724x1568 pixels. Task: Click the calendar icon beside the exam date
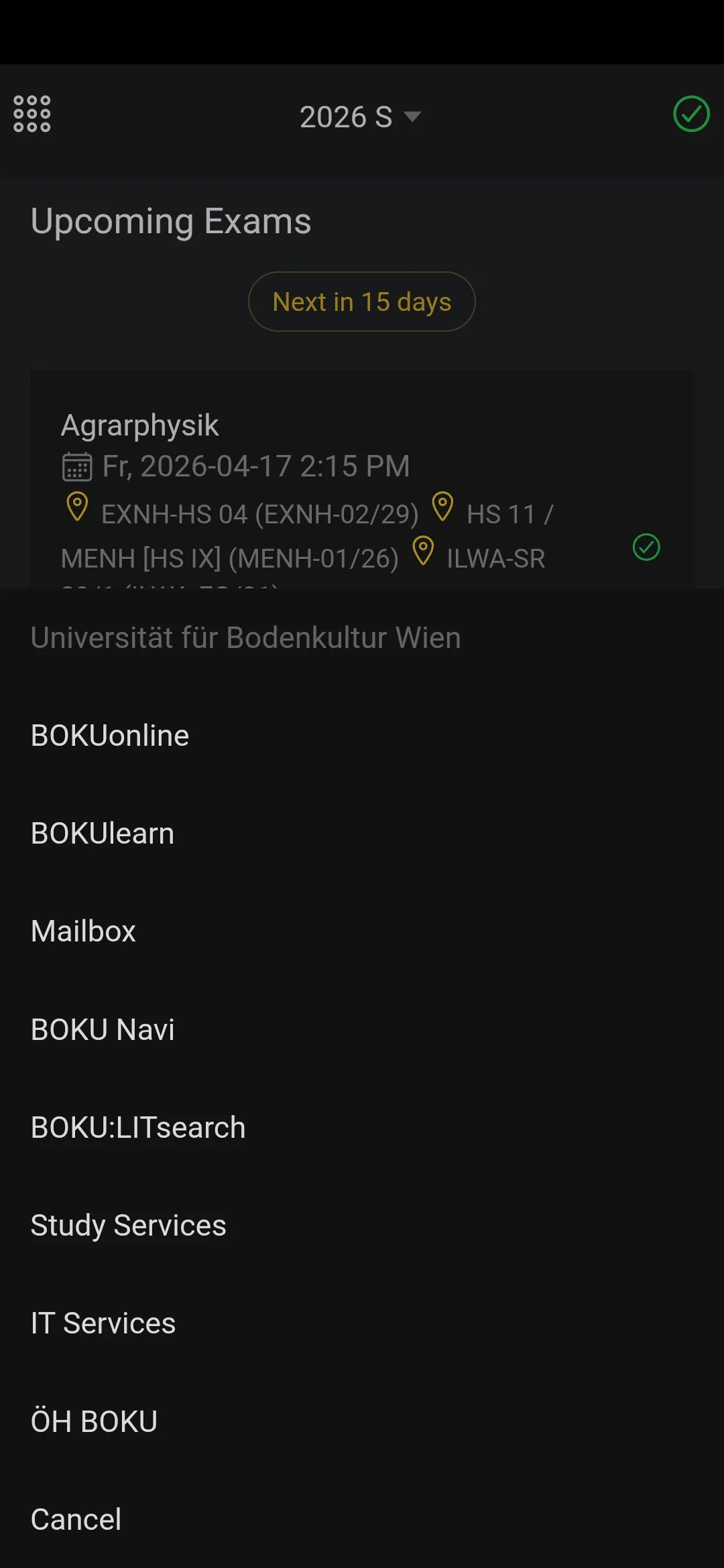click(x=76, y=466)
